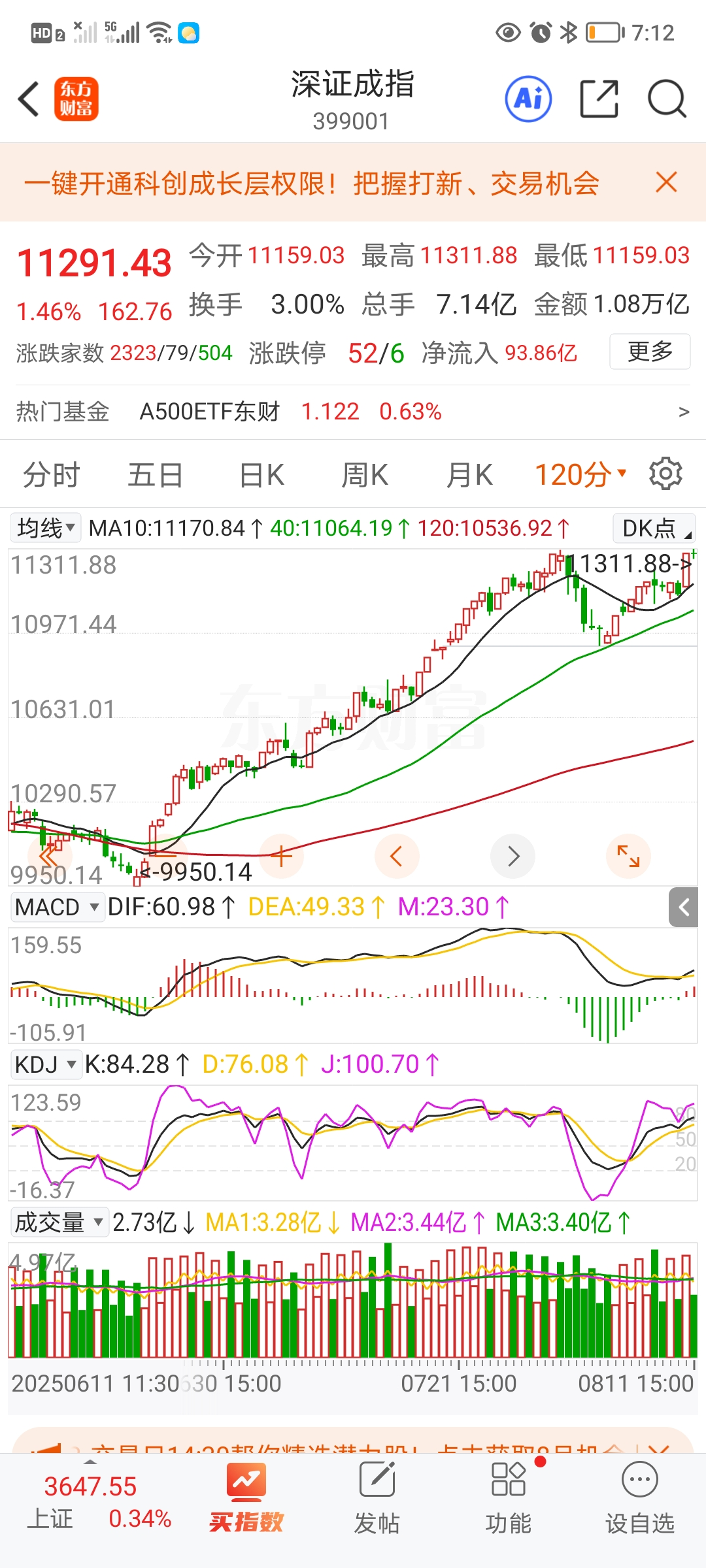Change the 均线 indicator dropdown

[46, 528]
